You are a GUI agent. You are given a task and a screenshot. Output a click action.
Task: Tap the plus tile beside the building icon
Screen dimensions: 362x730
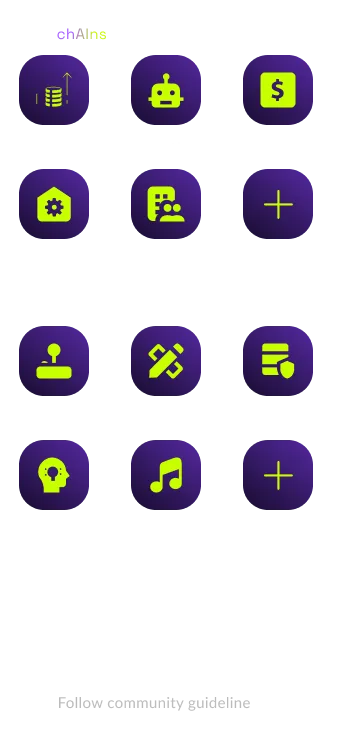278,204
